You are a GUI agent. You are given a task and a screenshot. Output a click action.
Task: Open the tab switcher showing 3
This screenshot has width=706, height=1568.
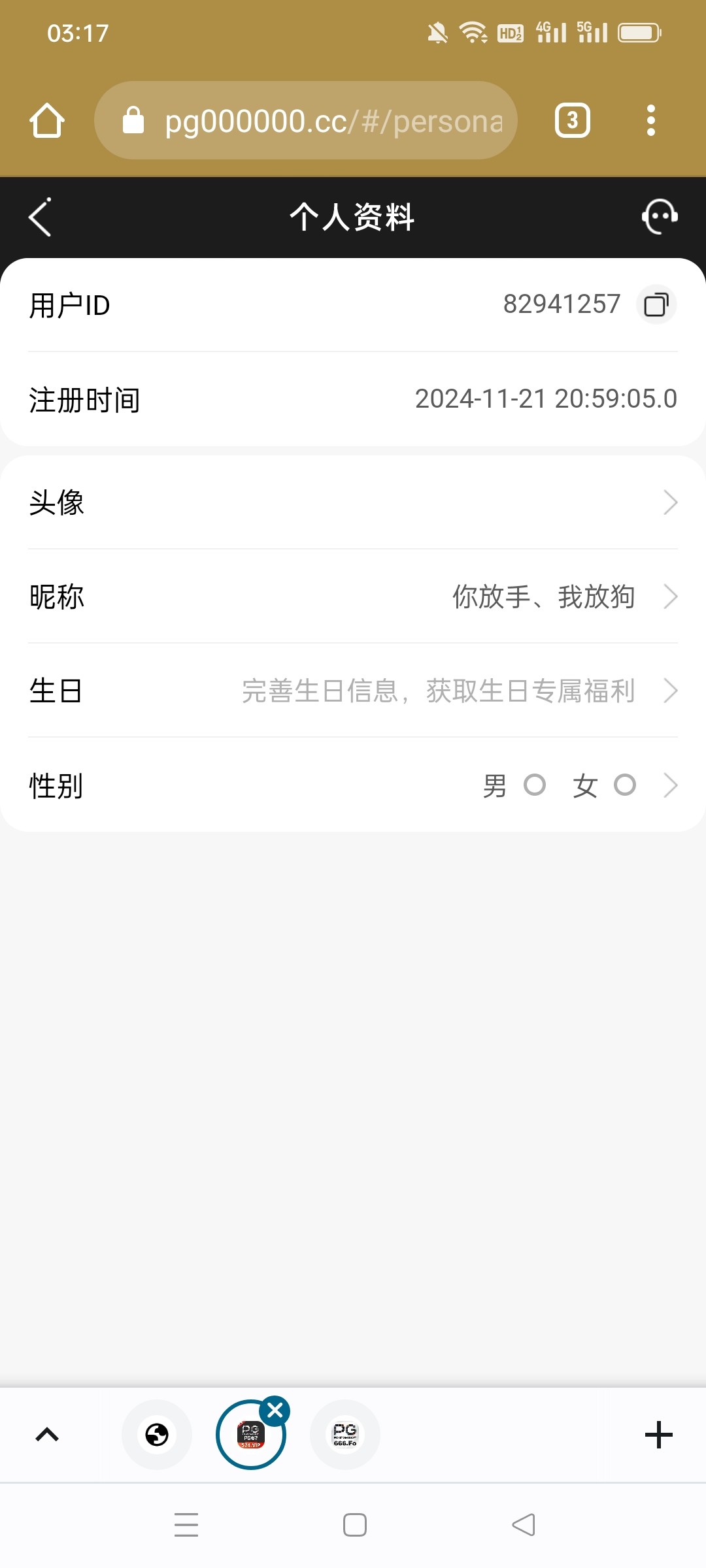573,120
